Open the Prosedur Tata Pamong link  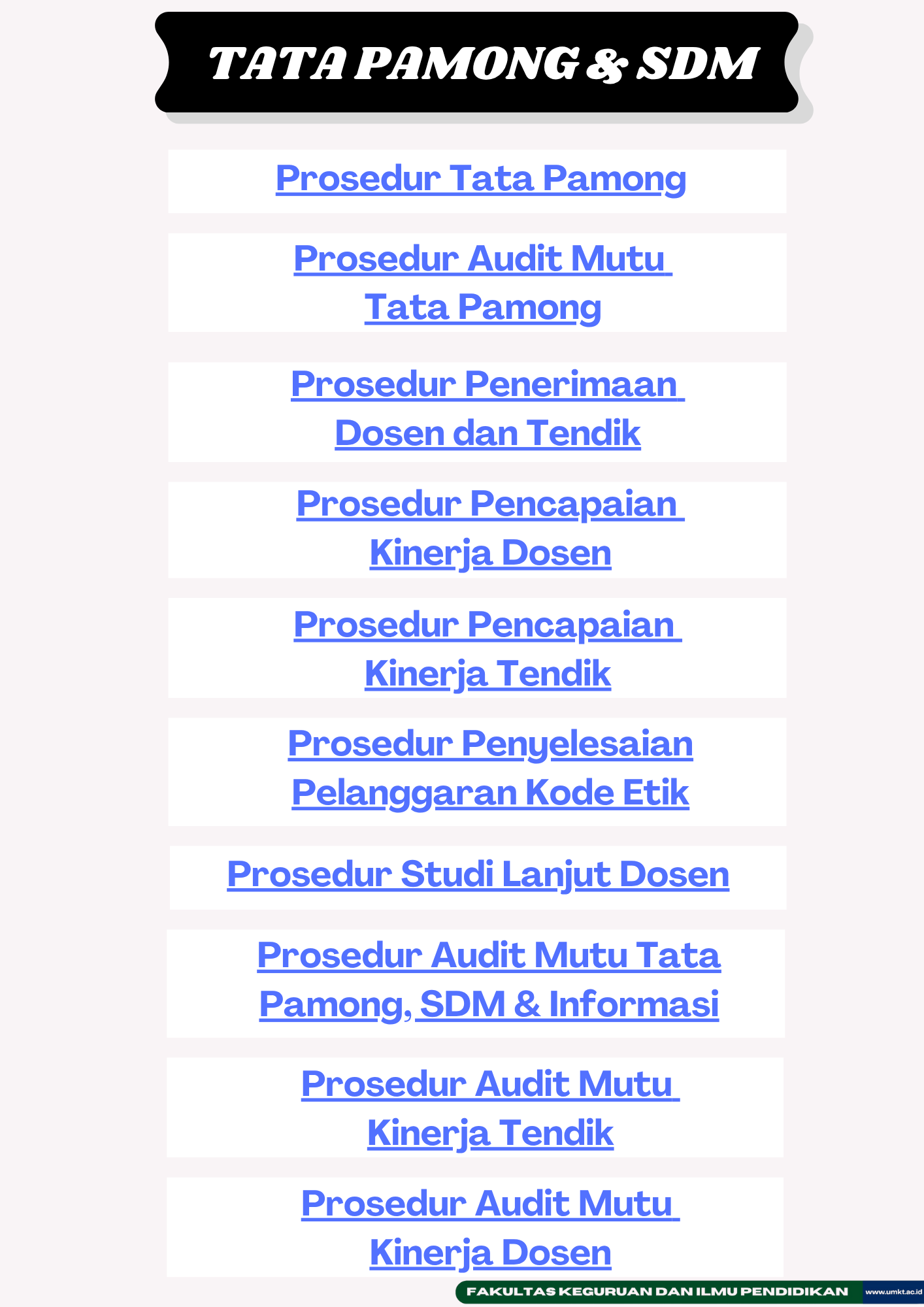[480, 178]
